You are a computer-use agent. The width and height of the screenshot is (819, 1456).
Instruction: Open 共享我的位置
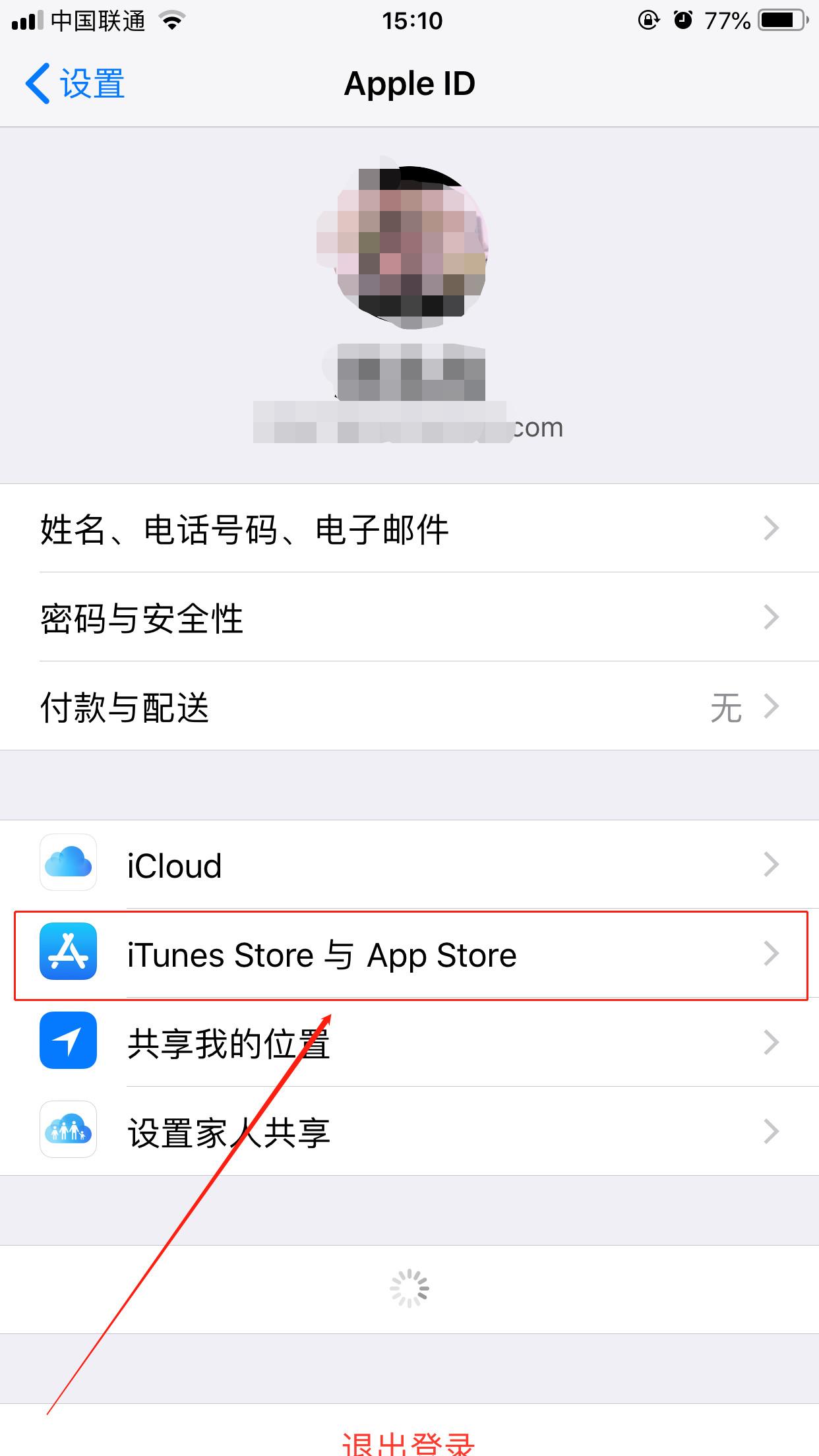tap(409, 1043)
